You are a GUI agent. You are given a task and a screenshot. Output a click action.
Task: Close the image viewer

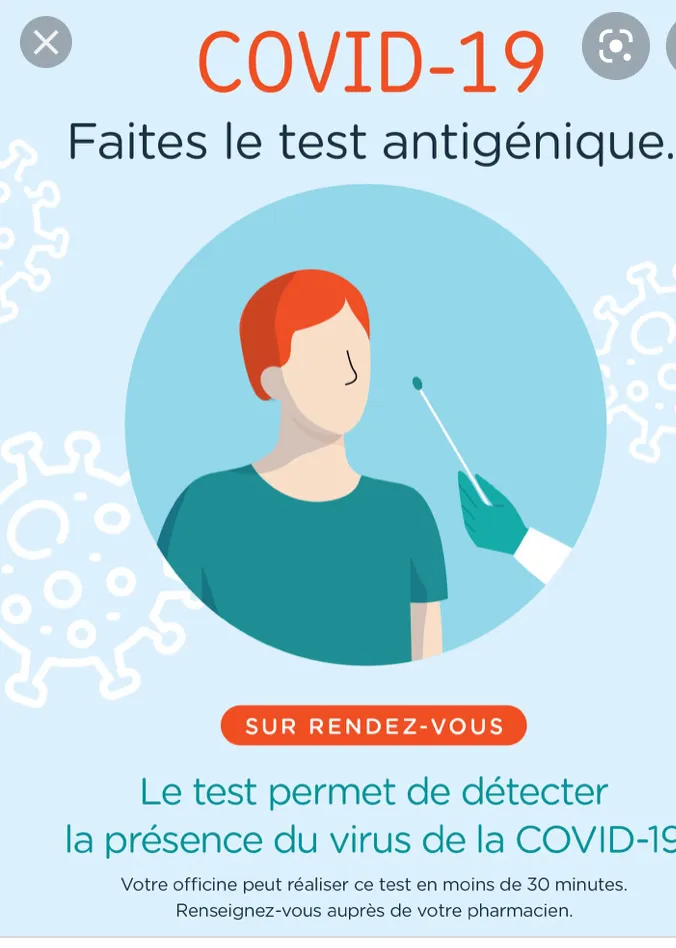[46, 43]
